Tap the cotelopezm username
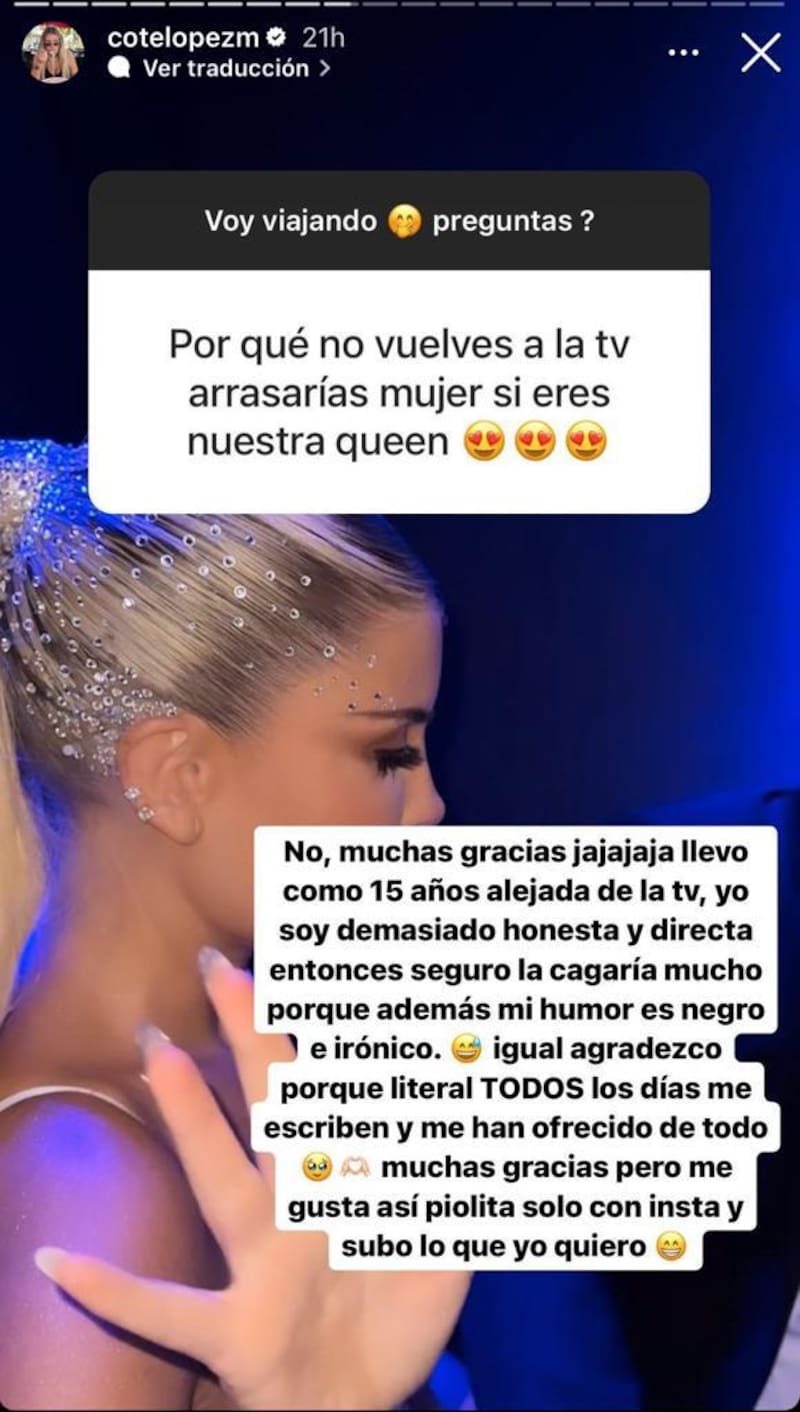Viewport: 800px width, 1412px height. pos(183,38)
